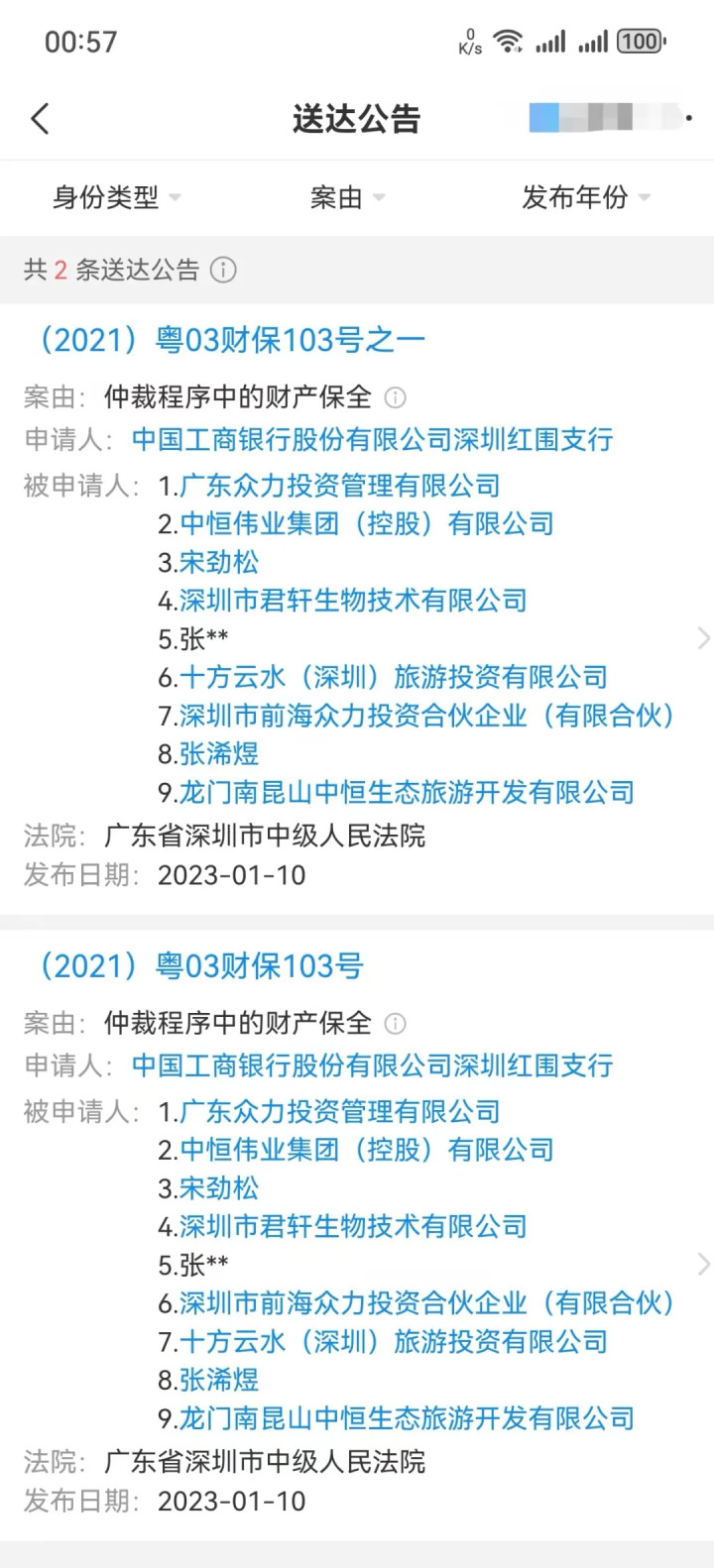This screenshot has width=714, height=1568.
Task: Open respondent 7 十方云水（深圳）旅游投资有限公司
Action: tap(394, 1341)
